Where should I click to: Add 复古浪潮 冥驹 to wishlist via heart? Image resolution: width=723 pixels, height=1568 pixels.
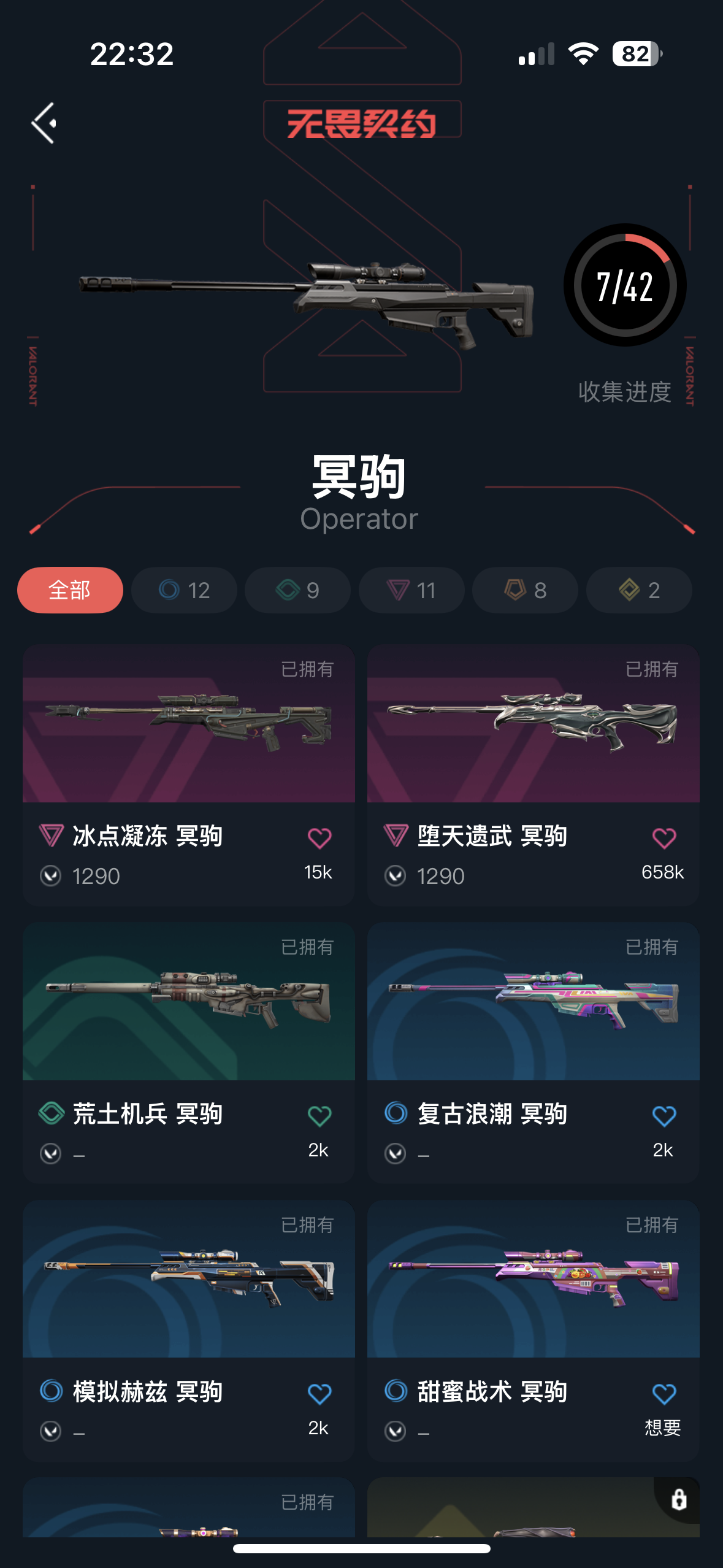point(664,1116)
